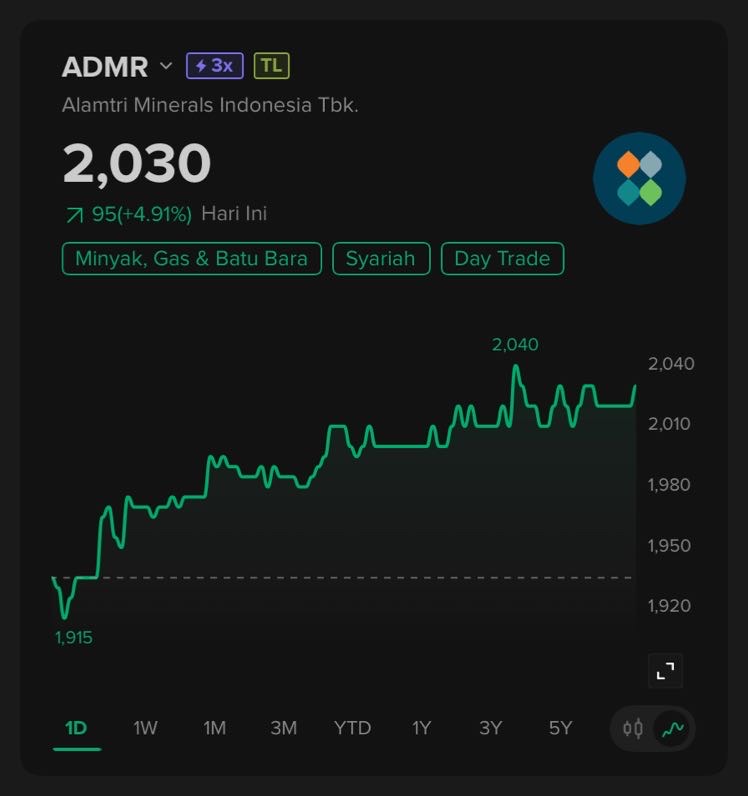The height and width of the screenshot is (796, 748).
Task: Change the range to 1Y
Action: (421, 728)
